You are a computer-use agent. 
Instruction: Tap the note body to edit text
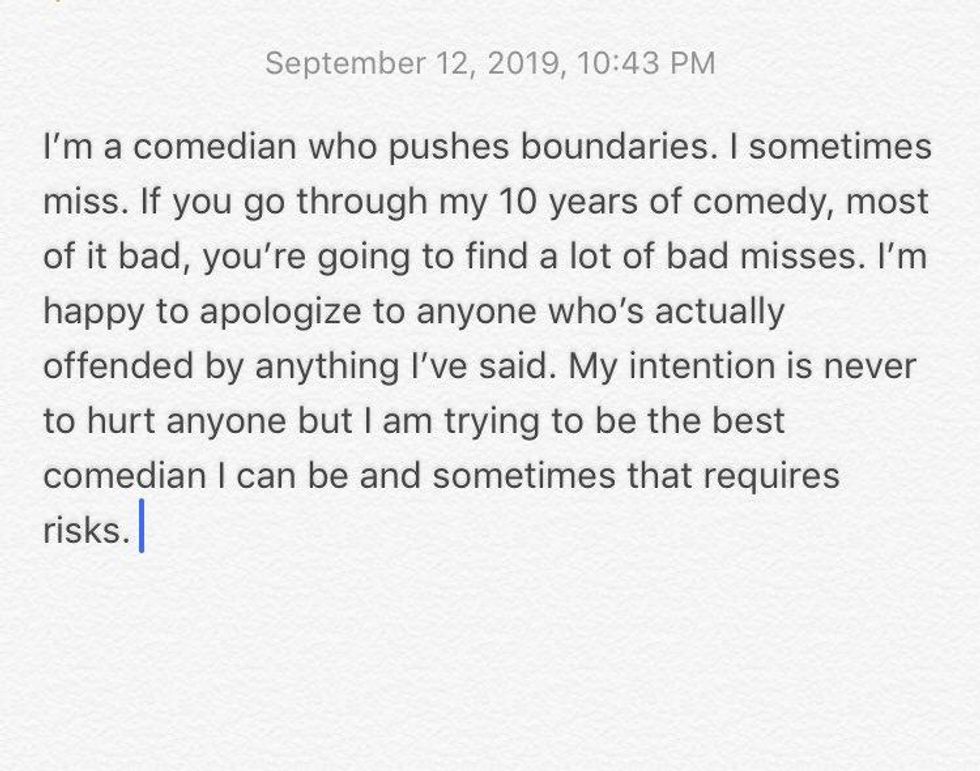pos(488,338)
